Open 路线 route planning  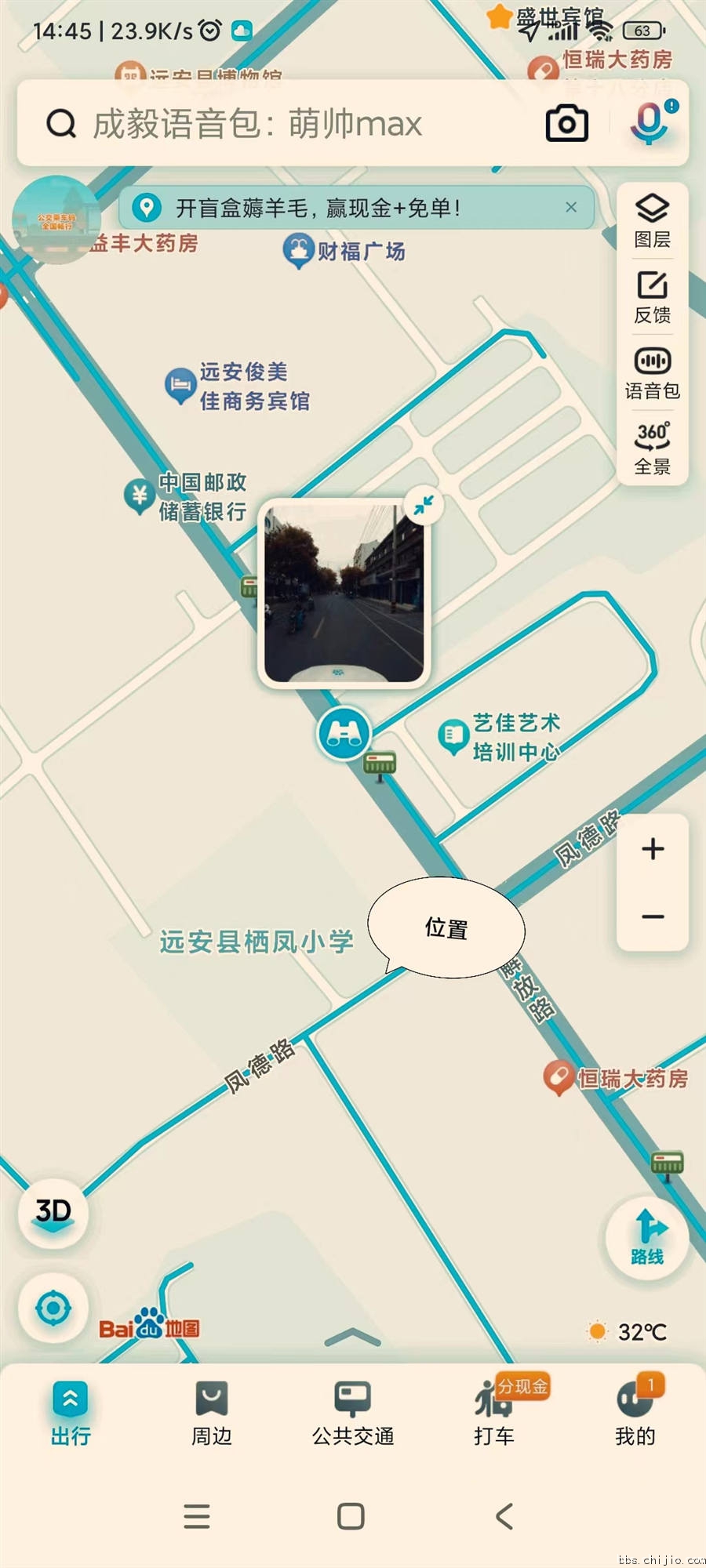pyautogui.click(x=646, y=1239)
